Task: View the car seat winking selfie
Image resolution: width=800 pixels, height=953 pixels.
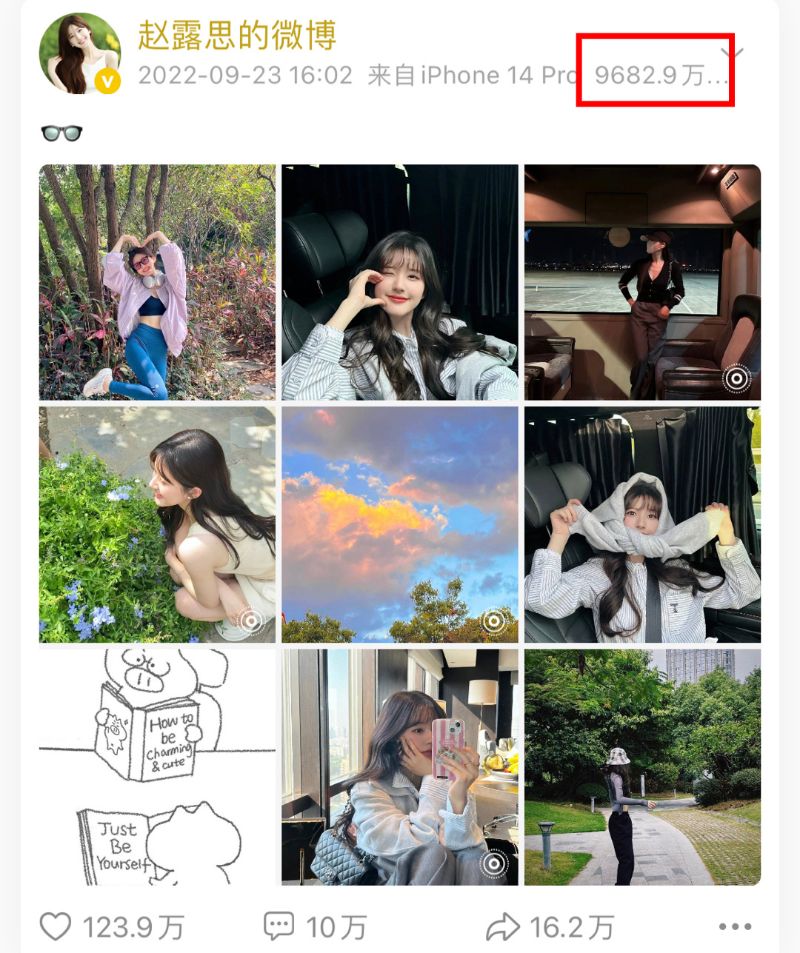Action: pos(400,283)
